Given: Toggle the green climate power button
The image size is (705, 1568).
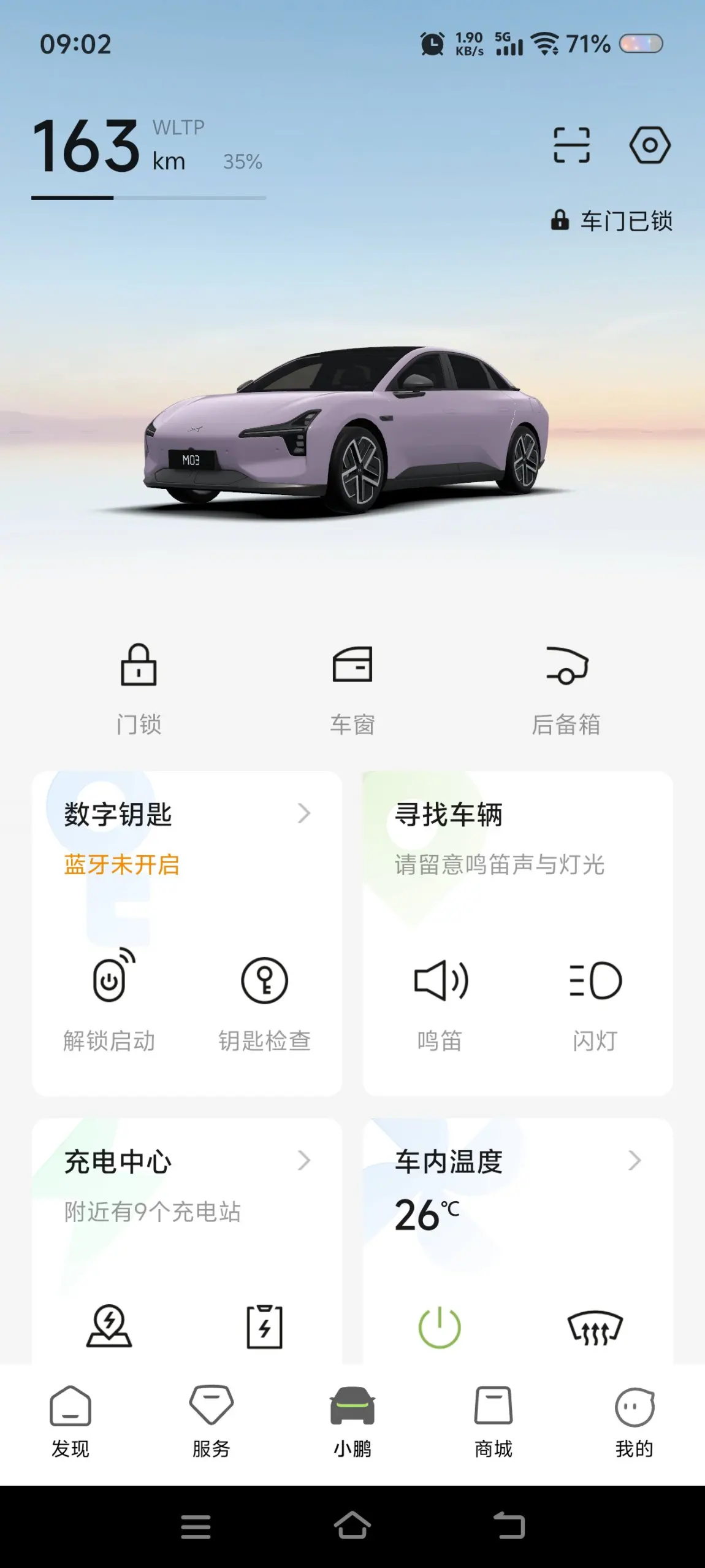Looking at the screenshot, I should pyautogui.click(x=440, y=1328).
